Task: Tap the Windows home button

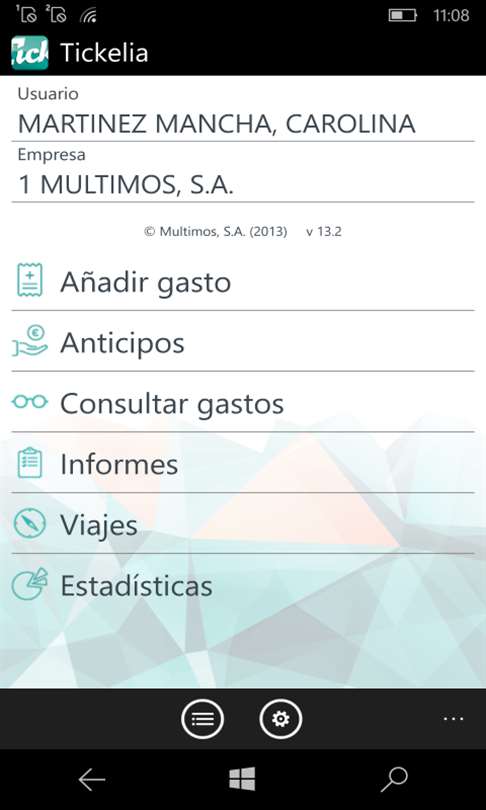Action: [x=242, y=779]
